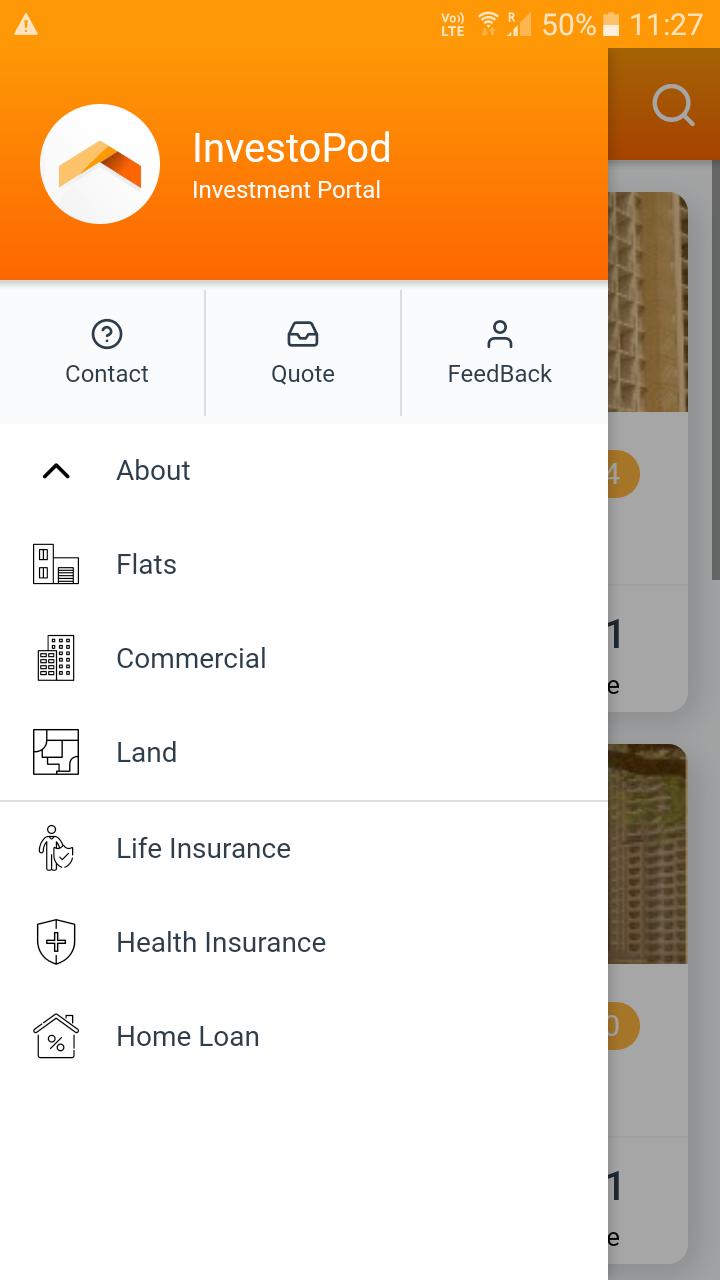This screenshot has height=1280, width=720.
Task: Open the Quote option
Action: coord(303,353)
